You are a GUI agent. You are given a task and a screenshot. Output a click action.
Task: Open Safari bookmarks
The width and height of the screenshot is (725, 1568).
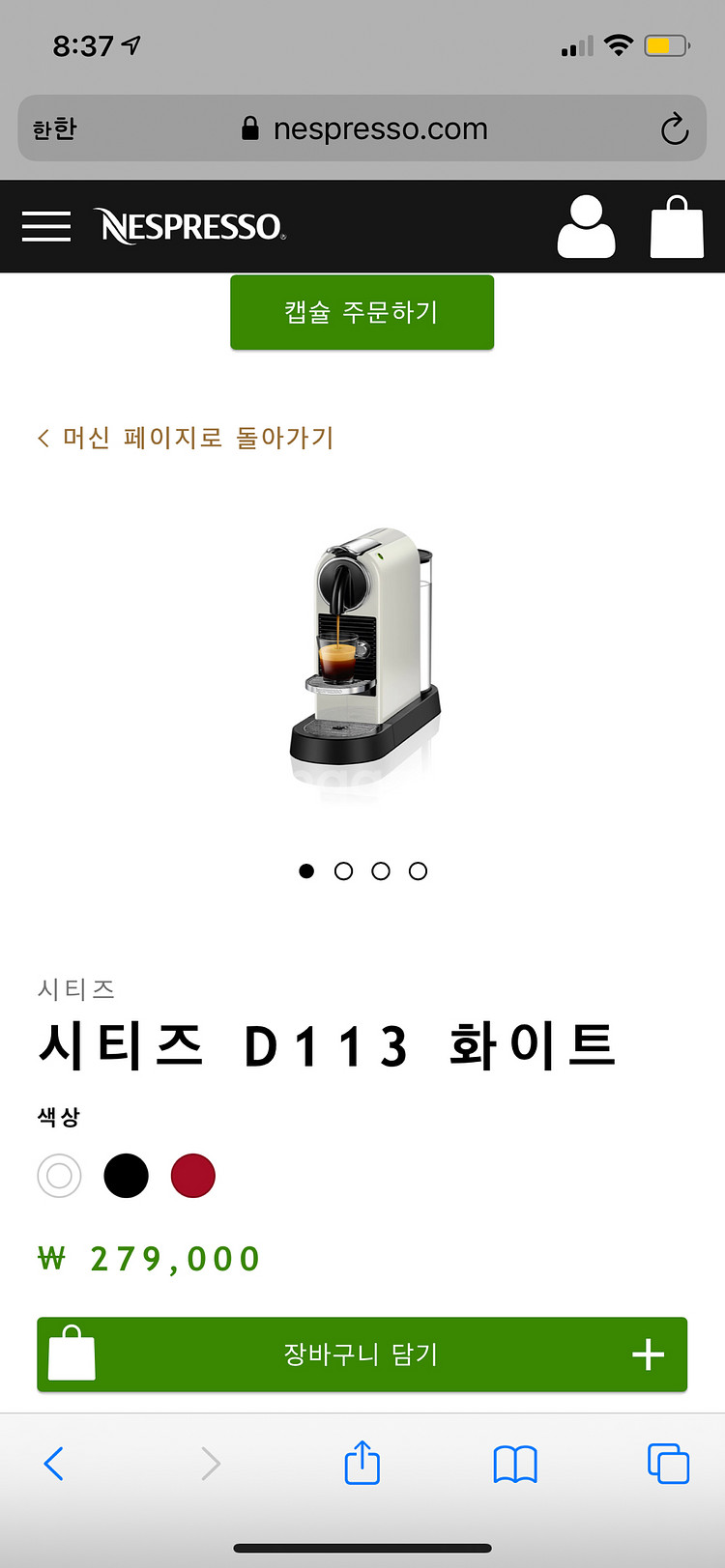coord(515,1464)
